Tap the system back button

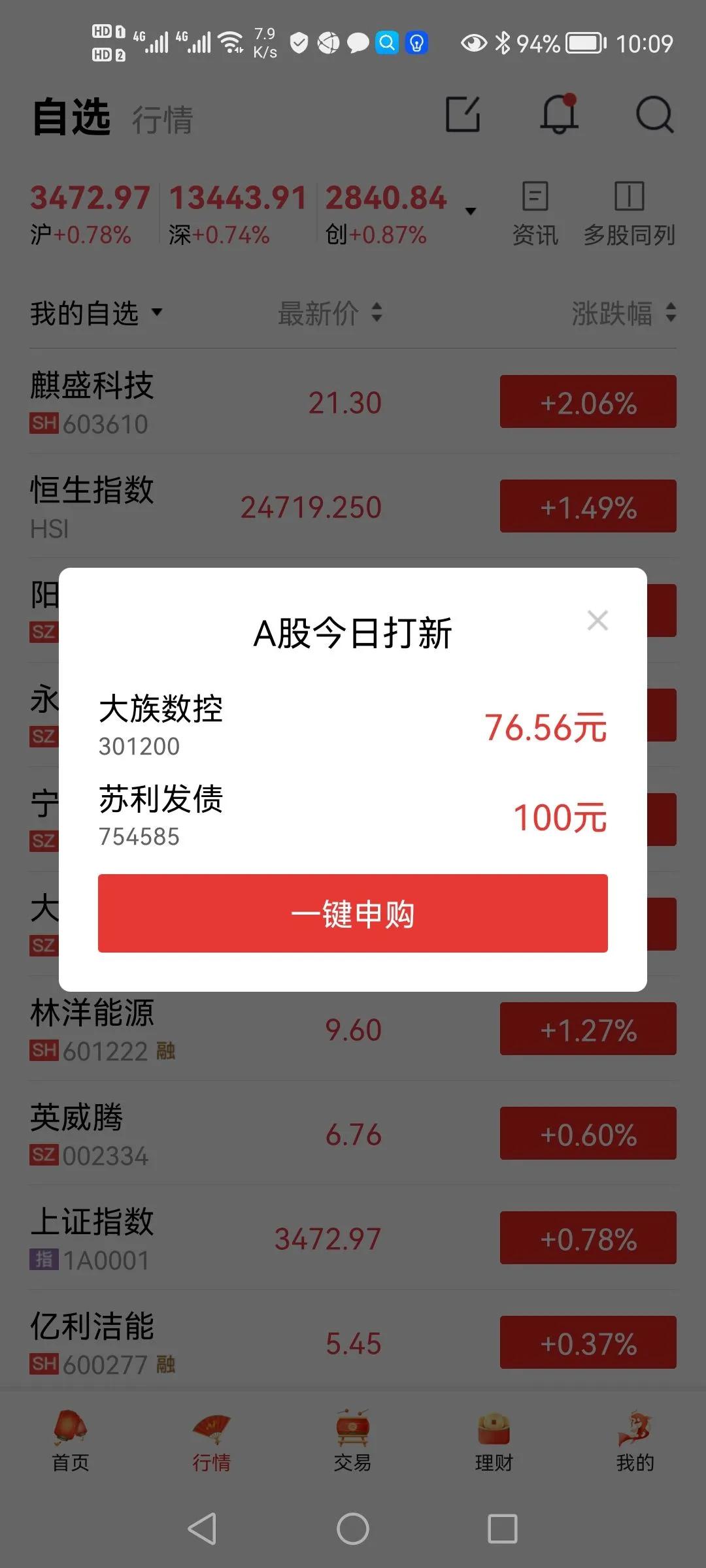[202, 1529]
